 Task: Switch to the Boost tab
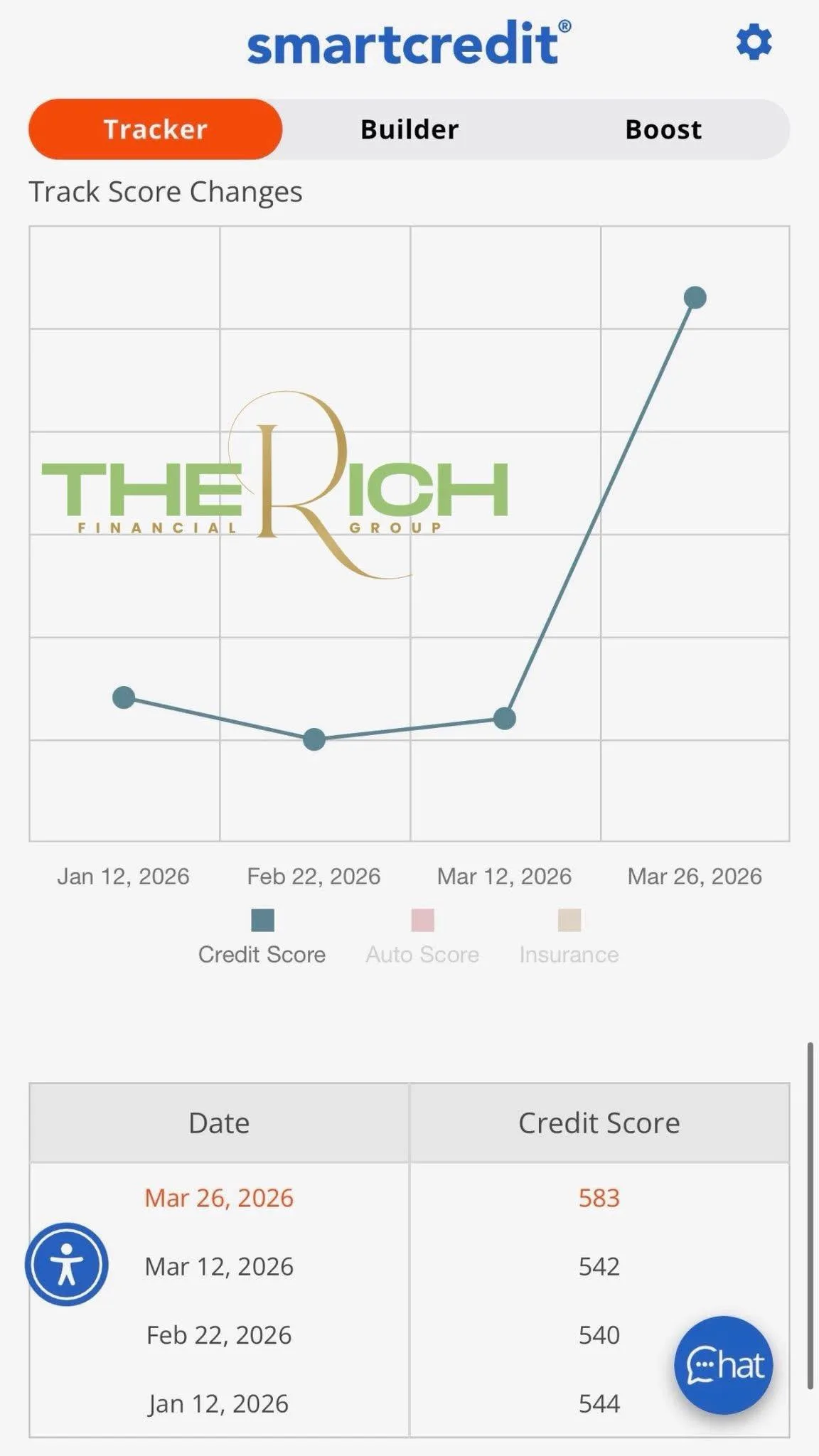tap(663, 129)
